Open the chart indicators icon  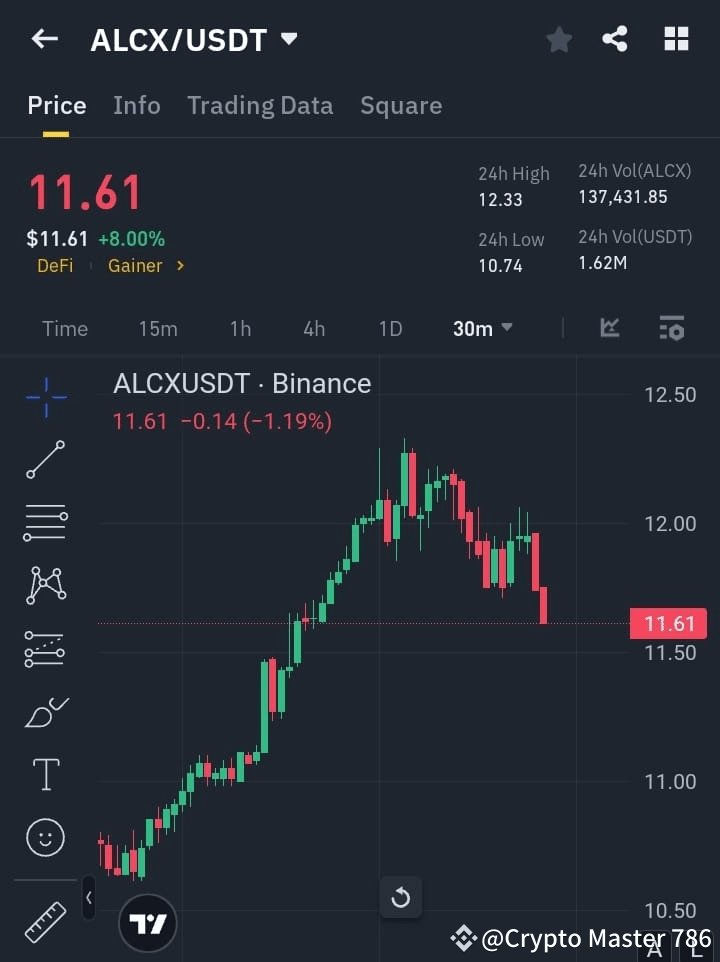click(x=609, y=328)
